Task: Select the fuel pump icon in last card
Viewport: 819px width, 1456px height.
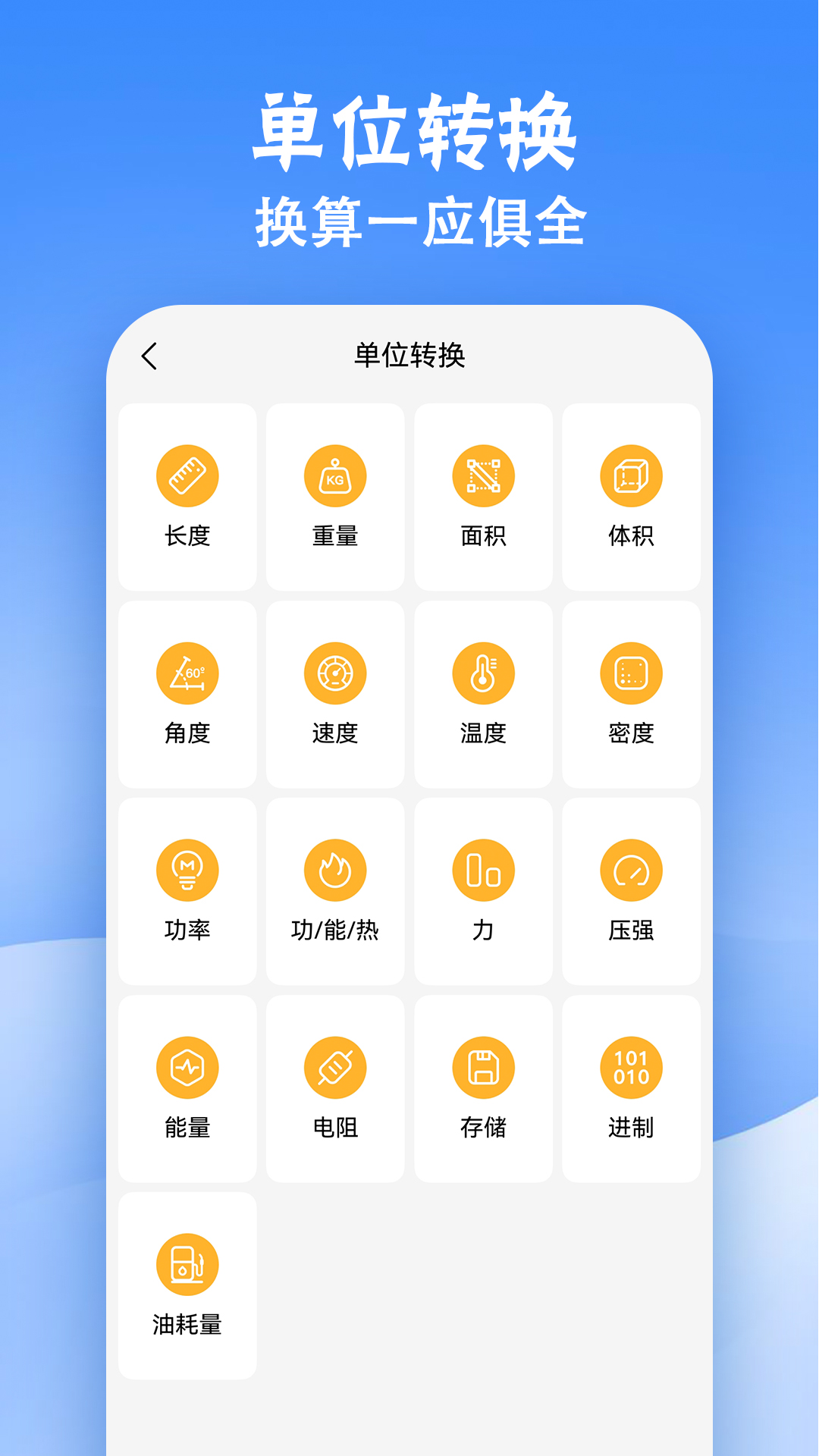Action: 187,1264
